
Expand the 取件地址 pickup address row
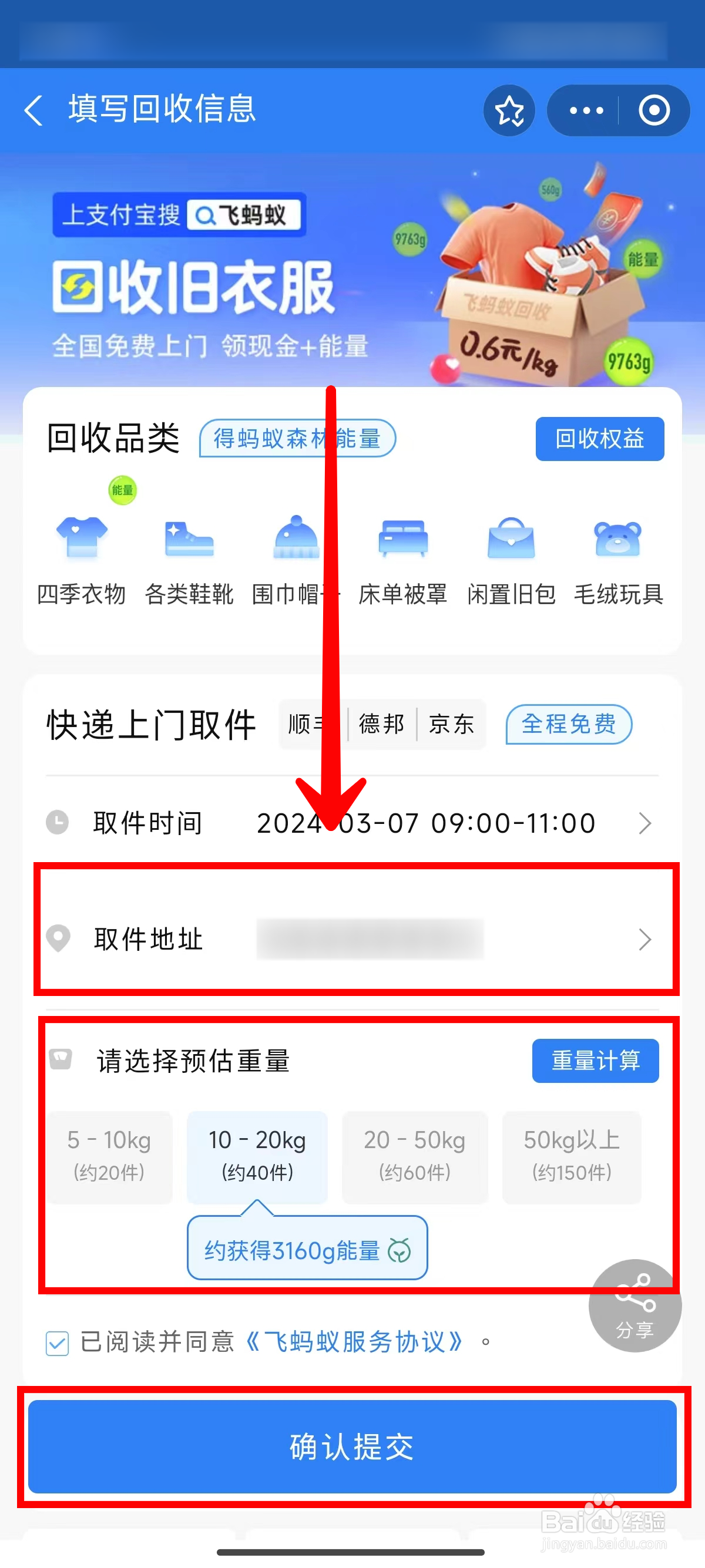[352, 939]
